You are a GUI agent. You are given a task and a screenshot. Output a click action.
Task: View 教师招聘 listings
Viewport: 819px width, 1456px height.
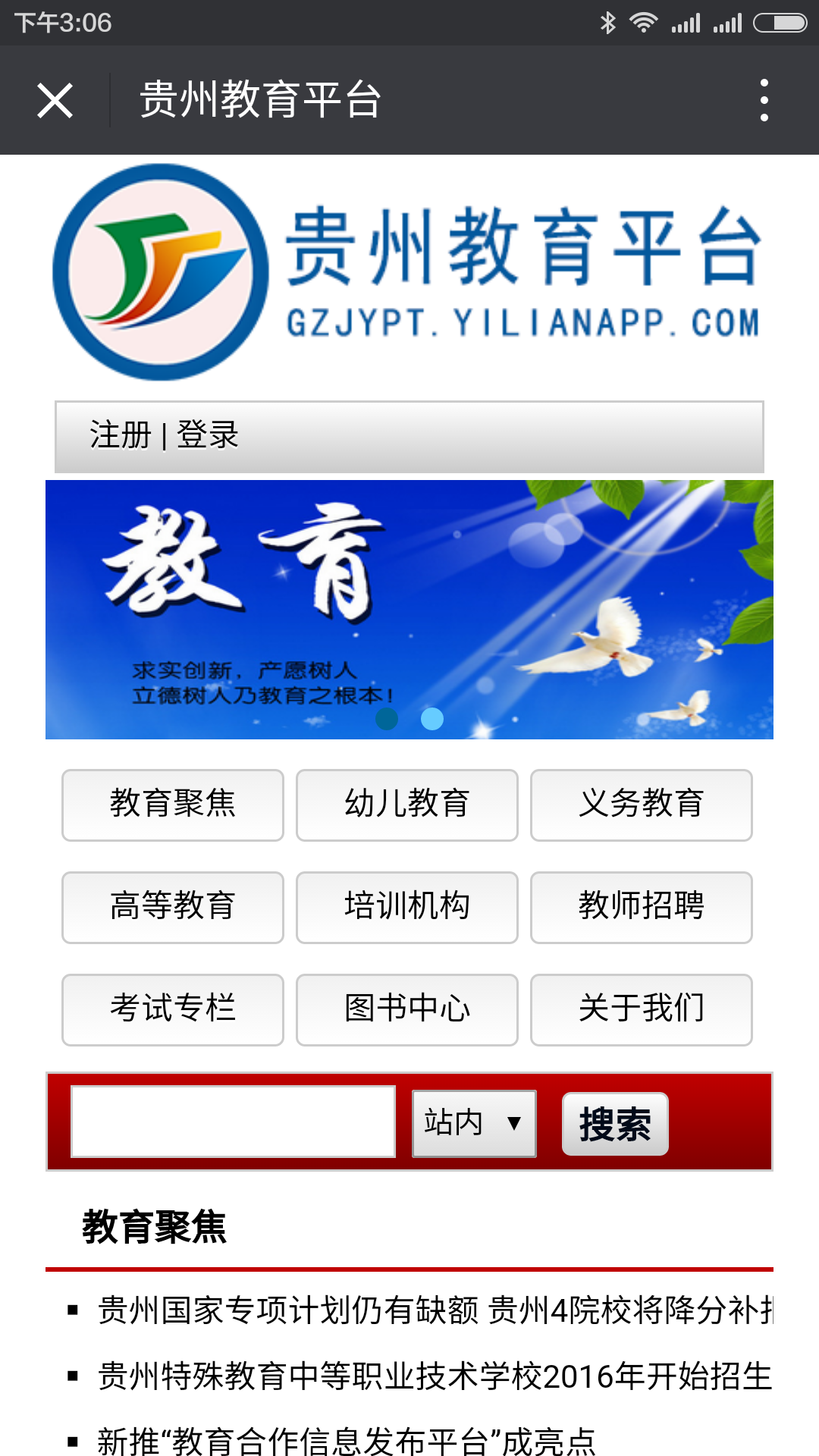pos(642,907)
